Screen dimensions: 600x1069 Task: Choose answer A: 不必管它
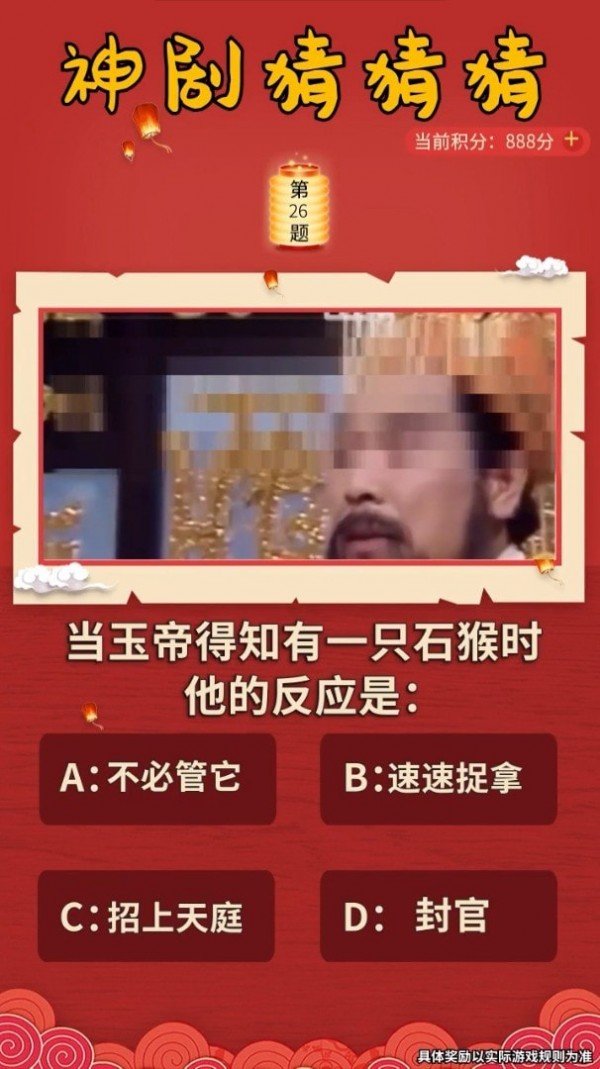tap(157, 779)
